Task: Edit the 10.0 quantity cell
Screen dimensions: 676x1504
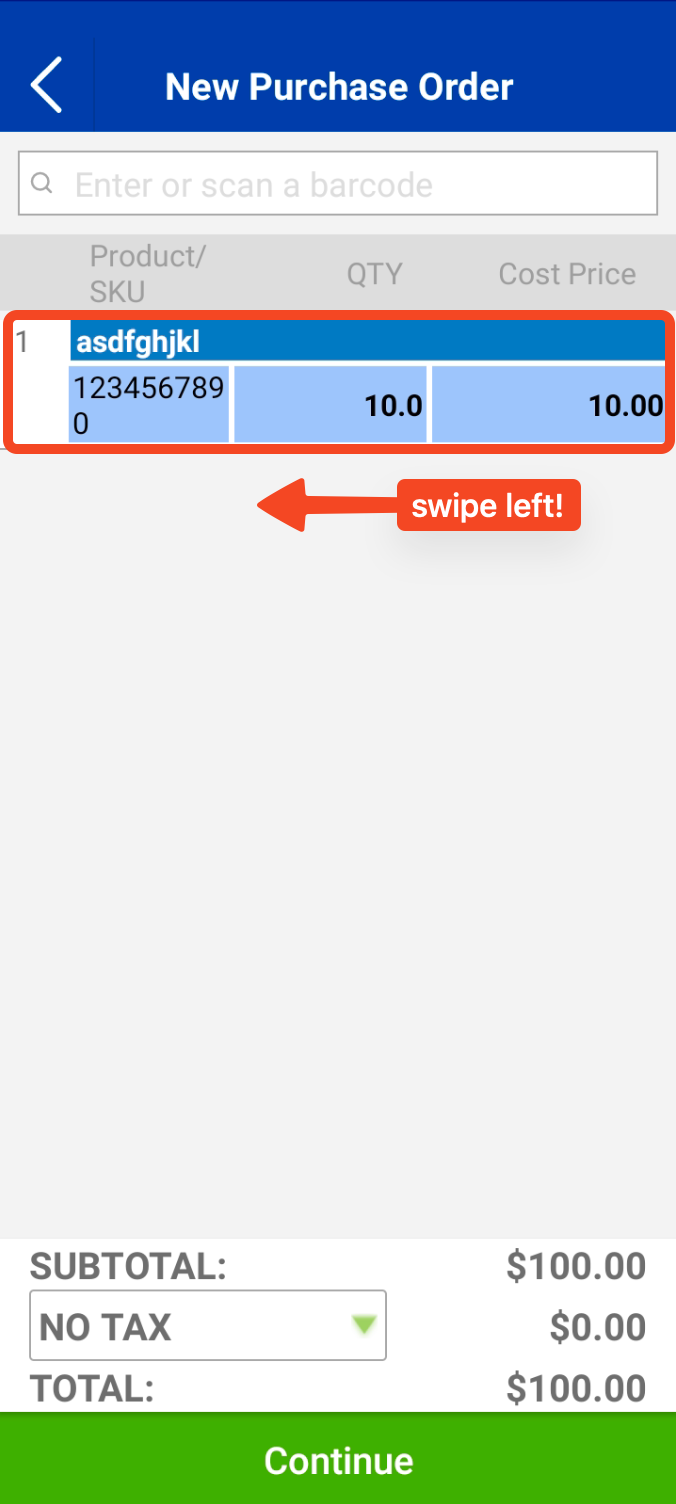Action: point(330,404)
